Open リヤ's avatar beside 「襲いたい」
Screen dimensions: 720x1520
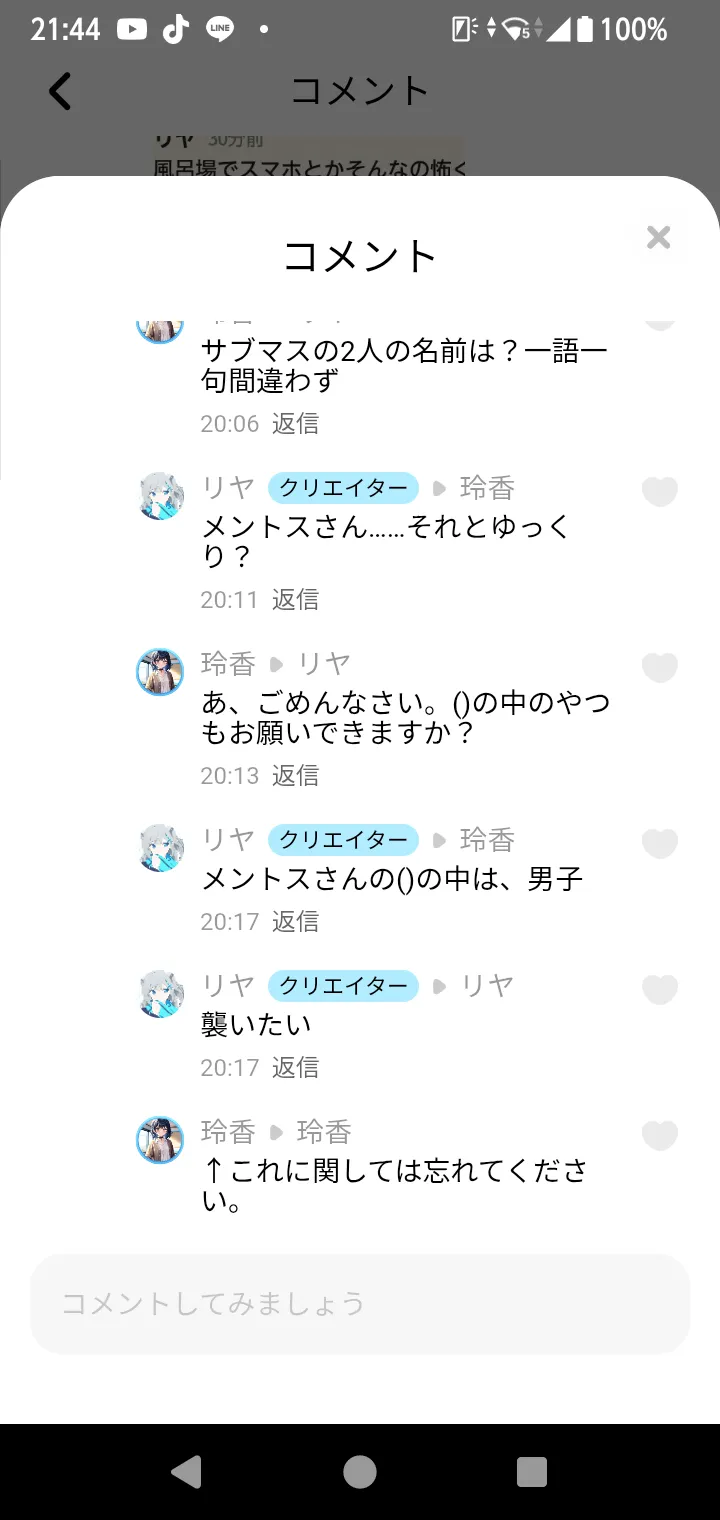(x=160, y=993)
